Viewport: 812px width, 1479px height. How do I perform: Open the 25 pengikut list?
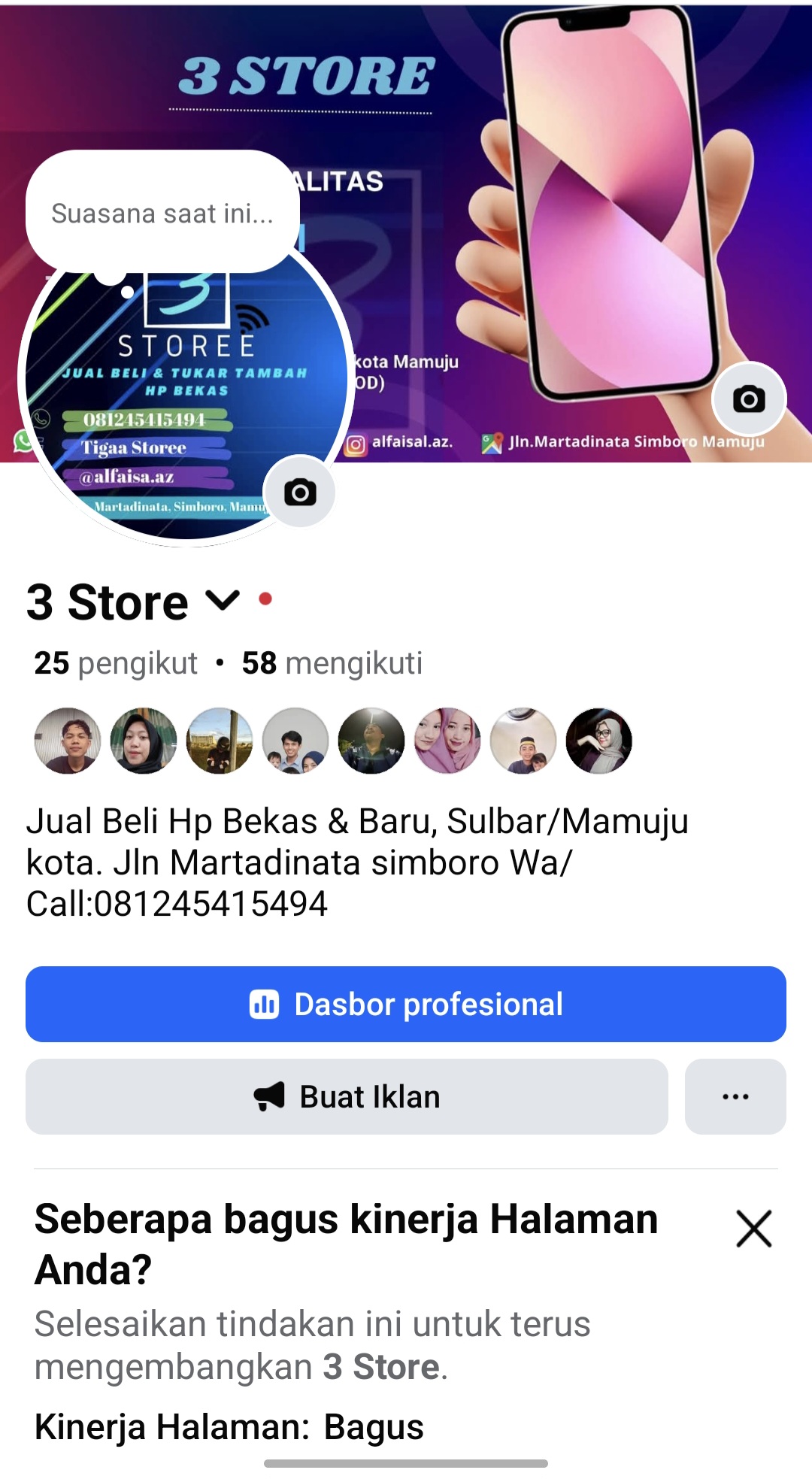(x=116, y=663)
